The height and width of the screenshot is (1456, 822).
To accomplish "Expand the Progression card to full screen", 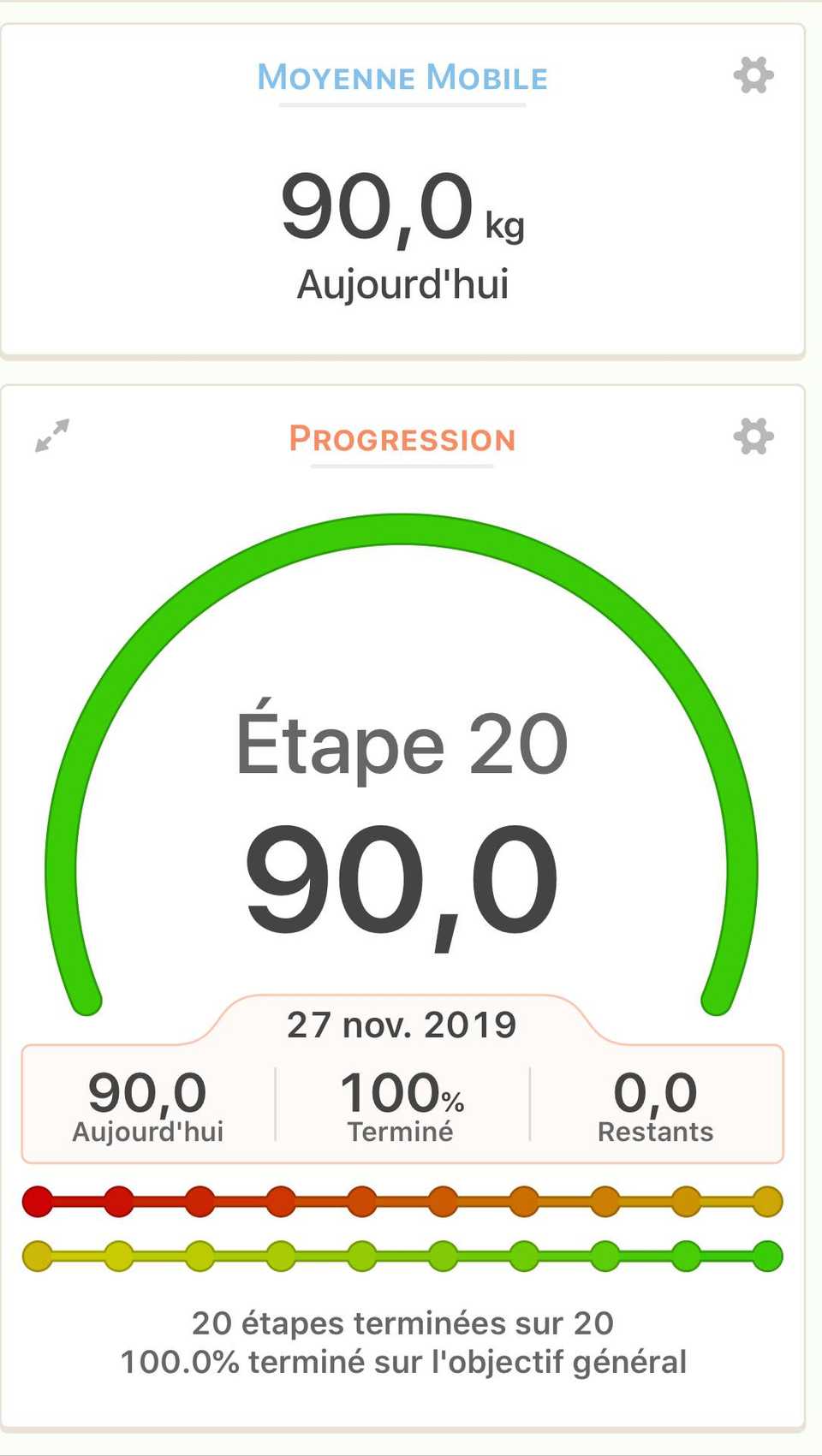I will [x=52, y=436].
